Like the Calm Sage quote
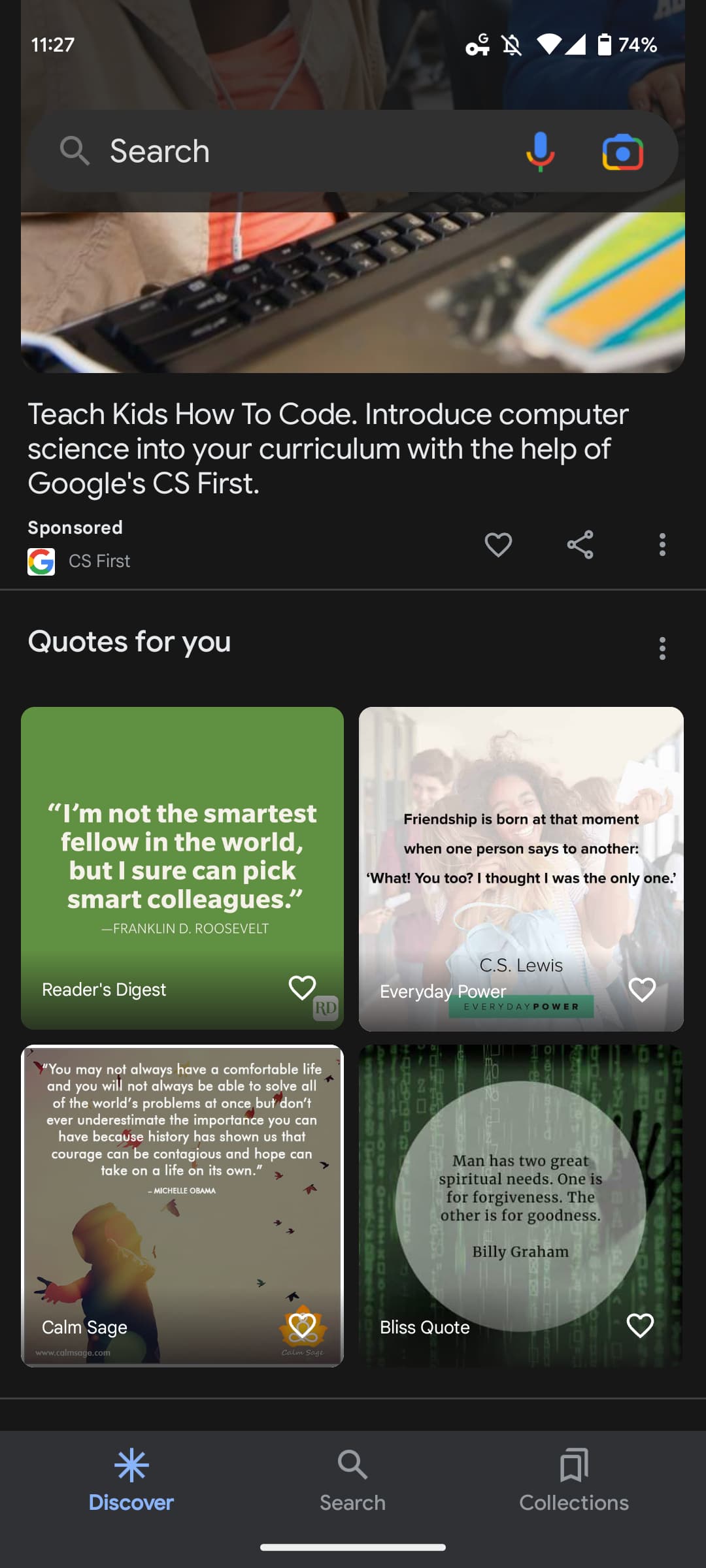706x1568 pixels. click(302, 1326)
